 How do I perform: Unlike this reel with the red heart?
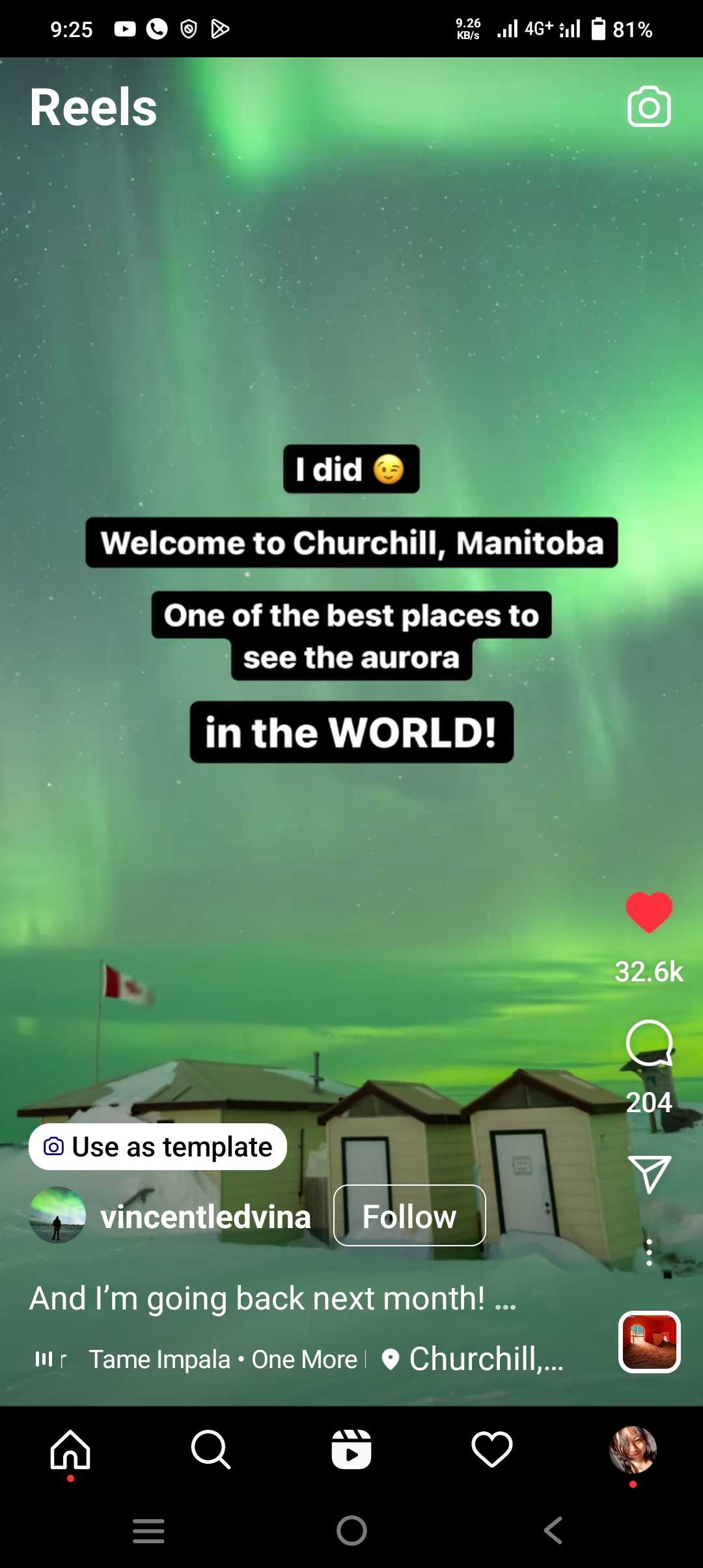[x=649, y=912]
